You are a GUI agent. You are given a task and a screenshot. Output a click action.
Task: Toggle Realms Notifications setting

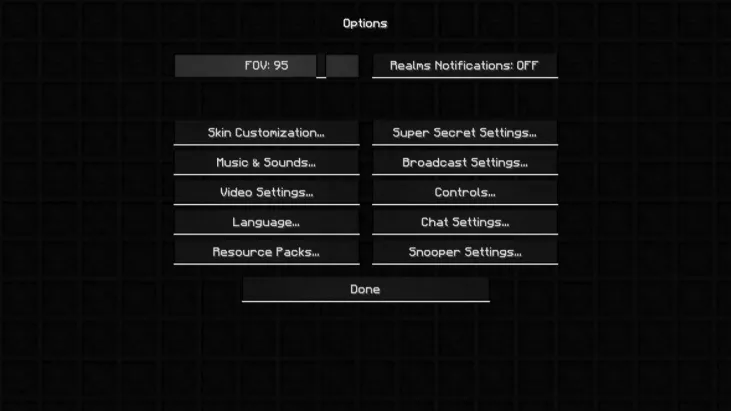pos(464,66)
